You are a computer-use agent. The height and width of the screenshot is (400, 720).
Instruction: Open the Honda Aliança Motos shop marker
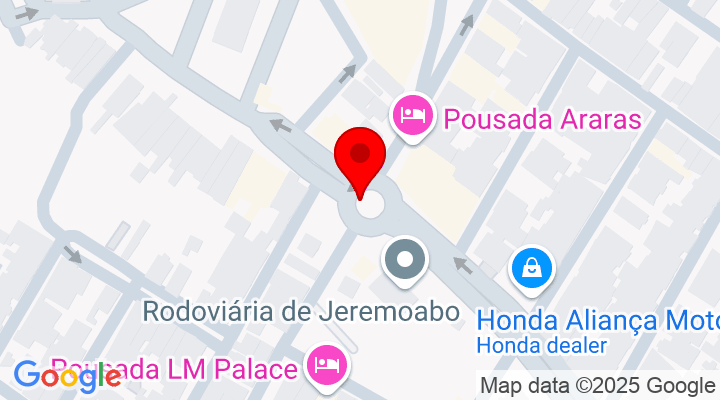coord(532,267)
